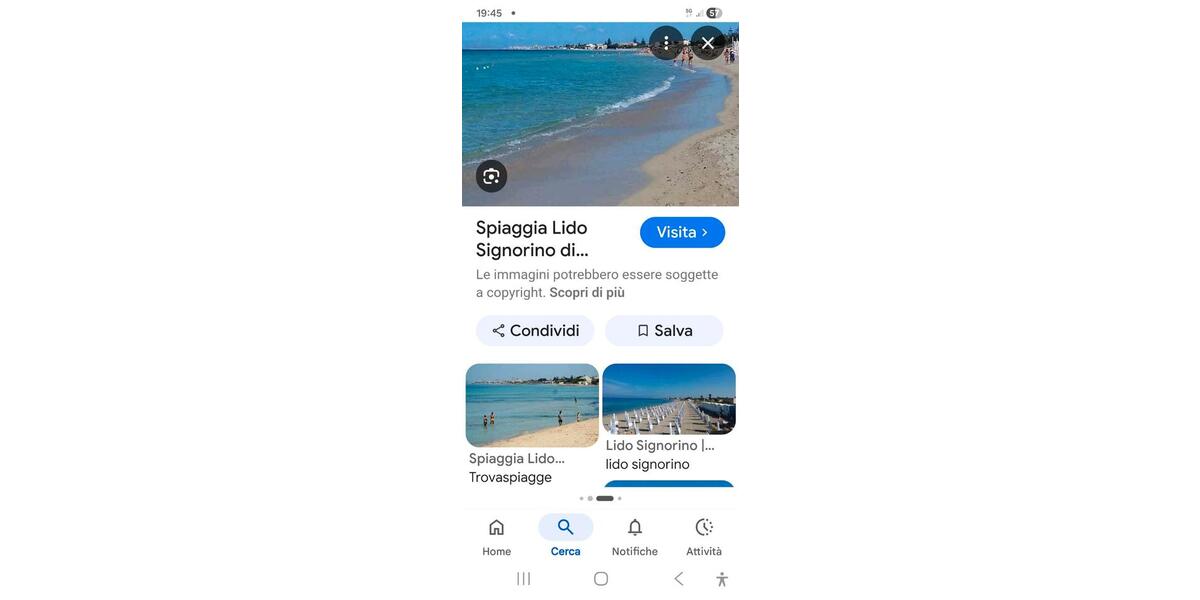Save the image with Salva

click(x=664, y=331)
